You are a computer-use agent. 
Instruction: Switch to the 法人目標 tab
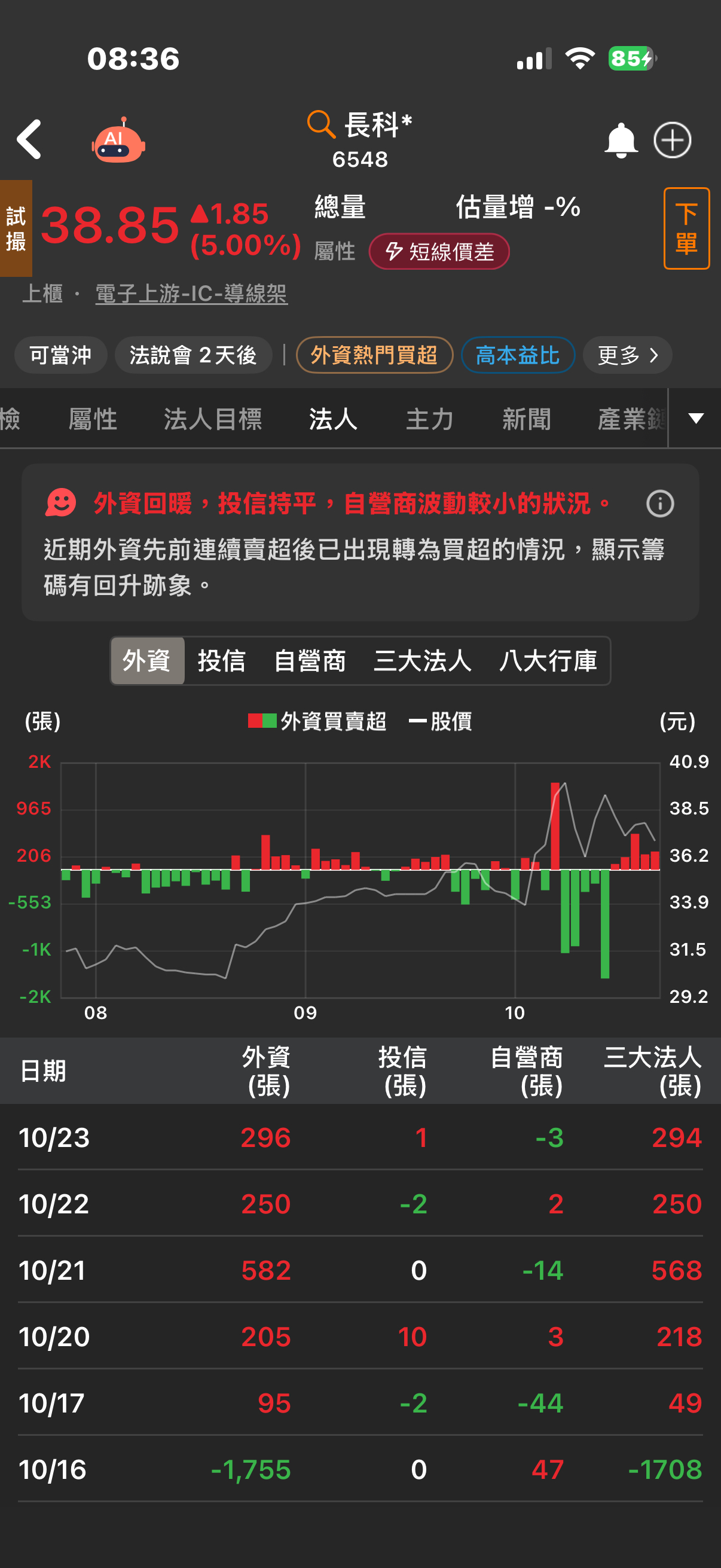(x=213, y=419)
